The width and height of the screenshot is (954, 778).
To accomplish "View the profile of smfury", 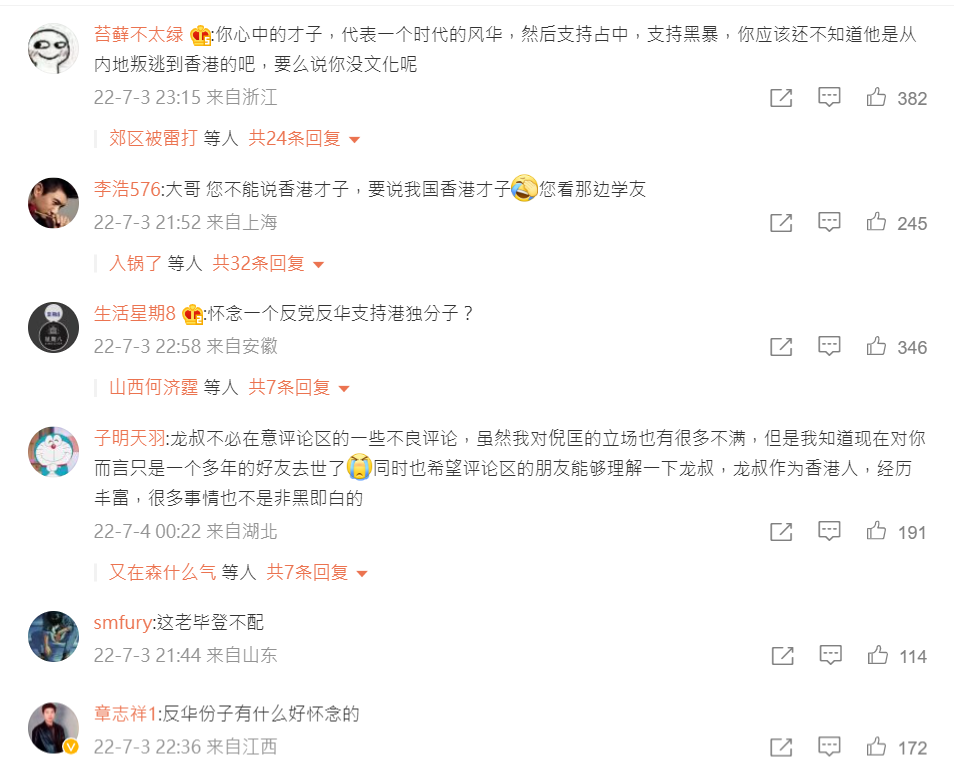I will pyautogui.click(x=123, y=623).
